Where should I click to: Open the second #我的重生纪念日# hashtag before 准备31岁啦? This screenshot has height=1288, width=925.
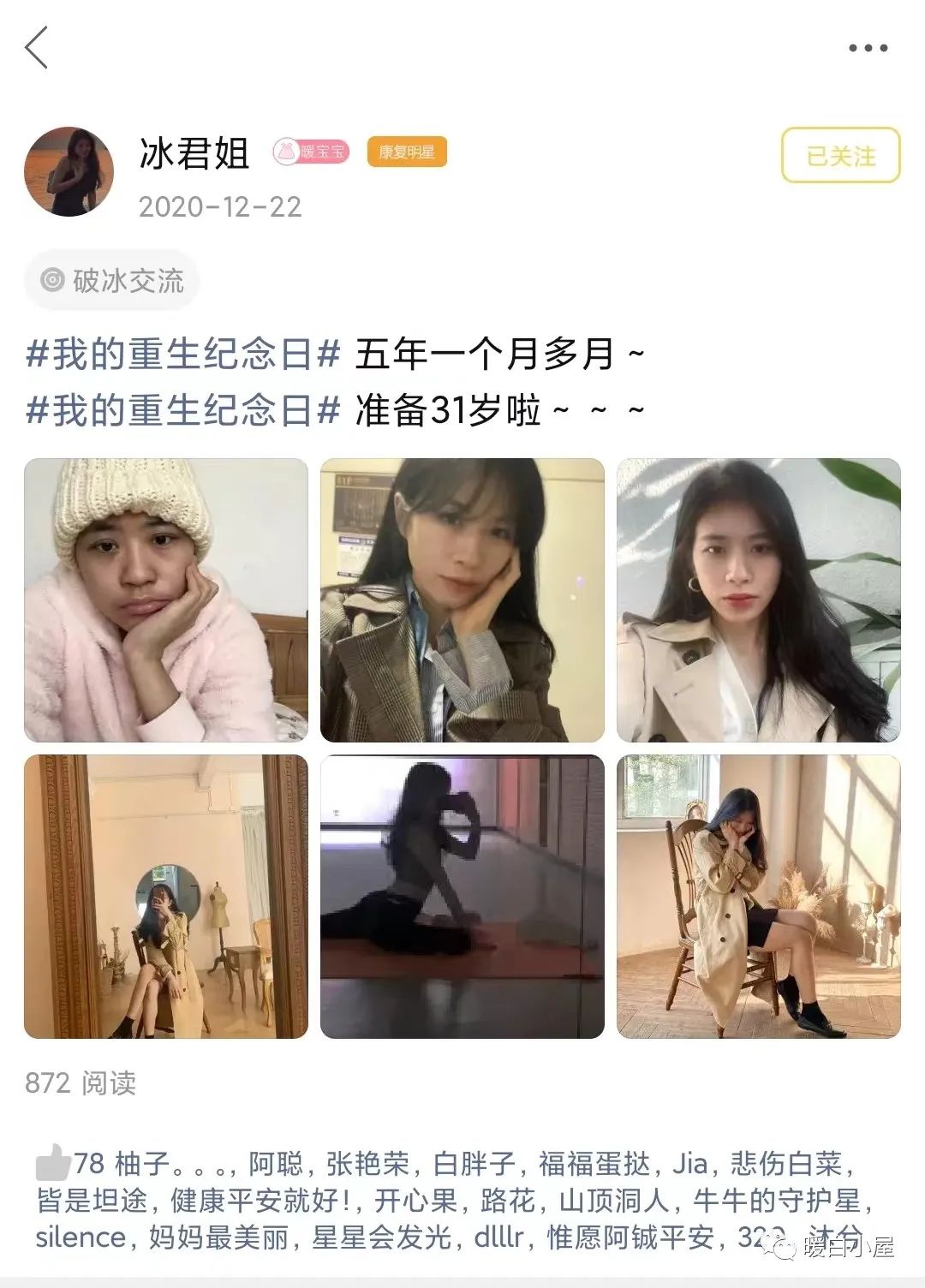pyautogui.click(x=183, y=410)
